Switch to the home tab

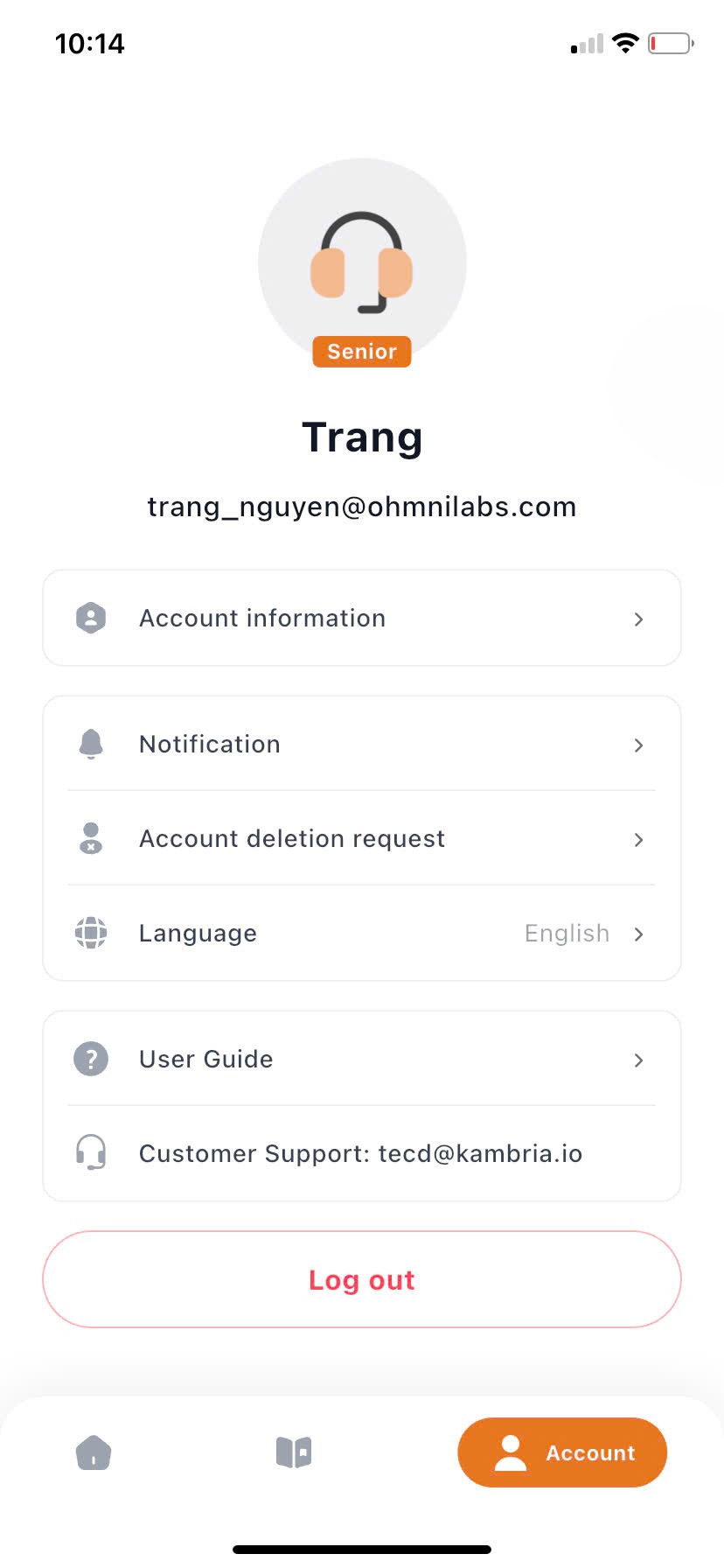click(94, 1453)
